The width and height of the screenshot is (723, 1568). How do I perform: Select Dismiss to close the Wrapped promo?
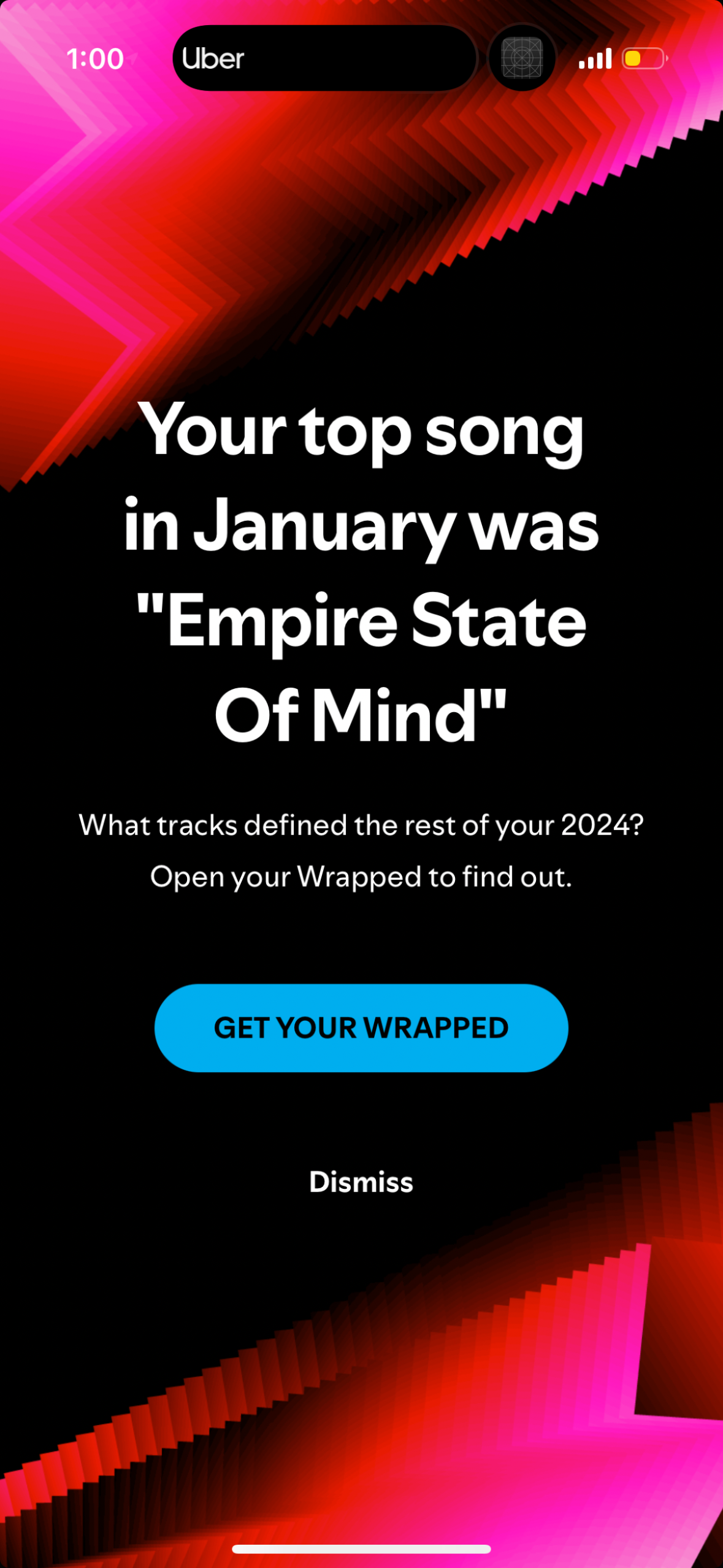click(361, 1182)
